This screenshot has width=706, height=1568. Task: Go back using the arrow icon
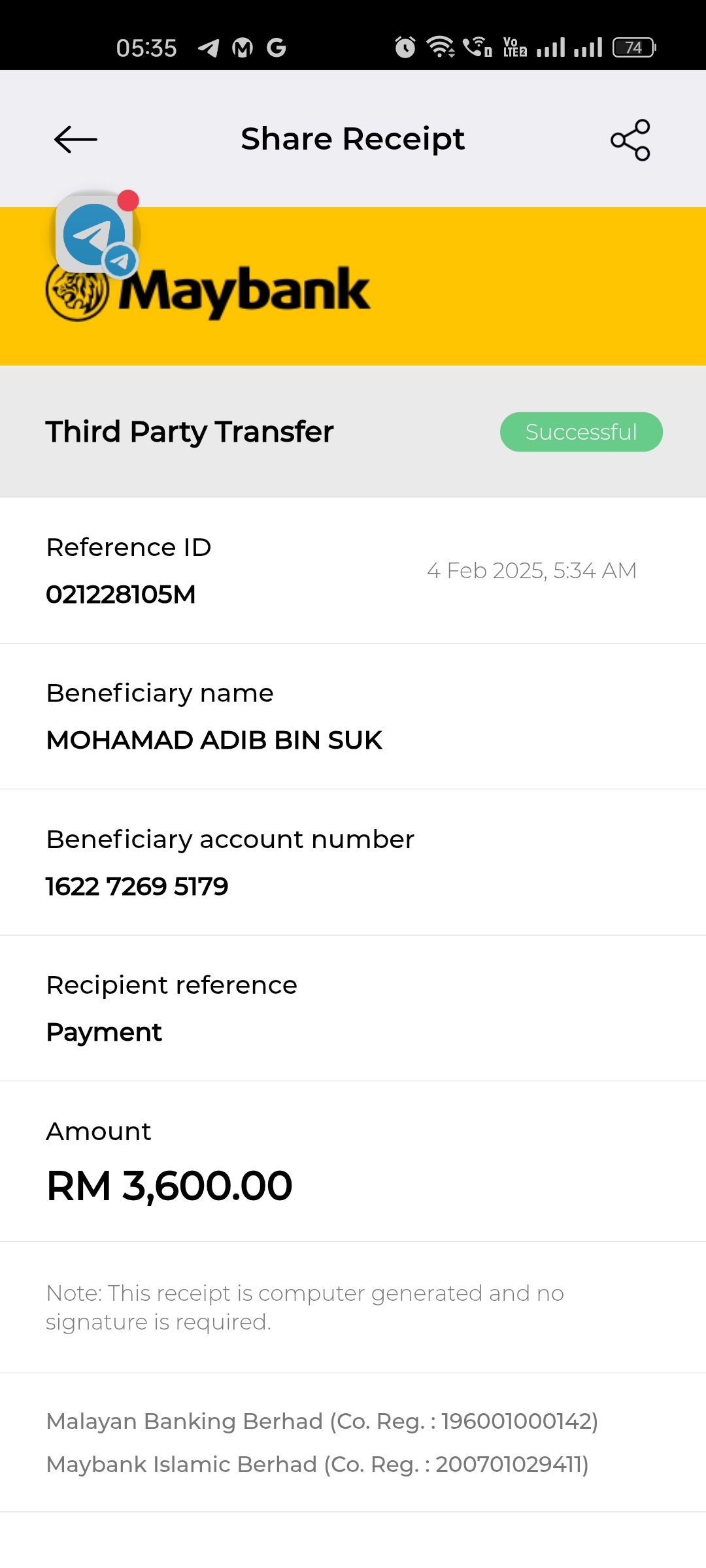coord(75,139)
